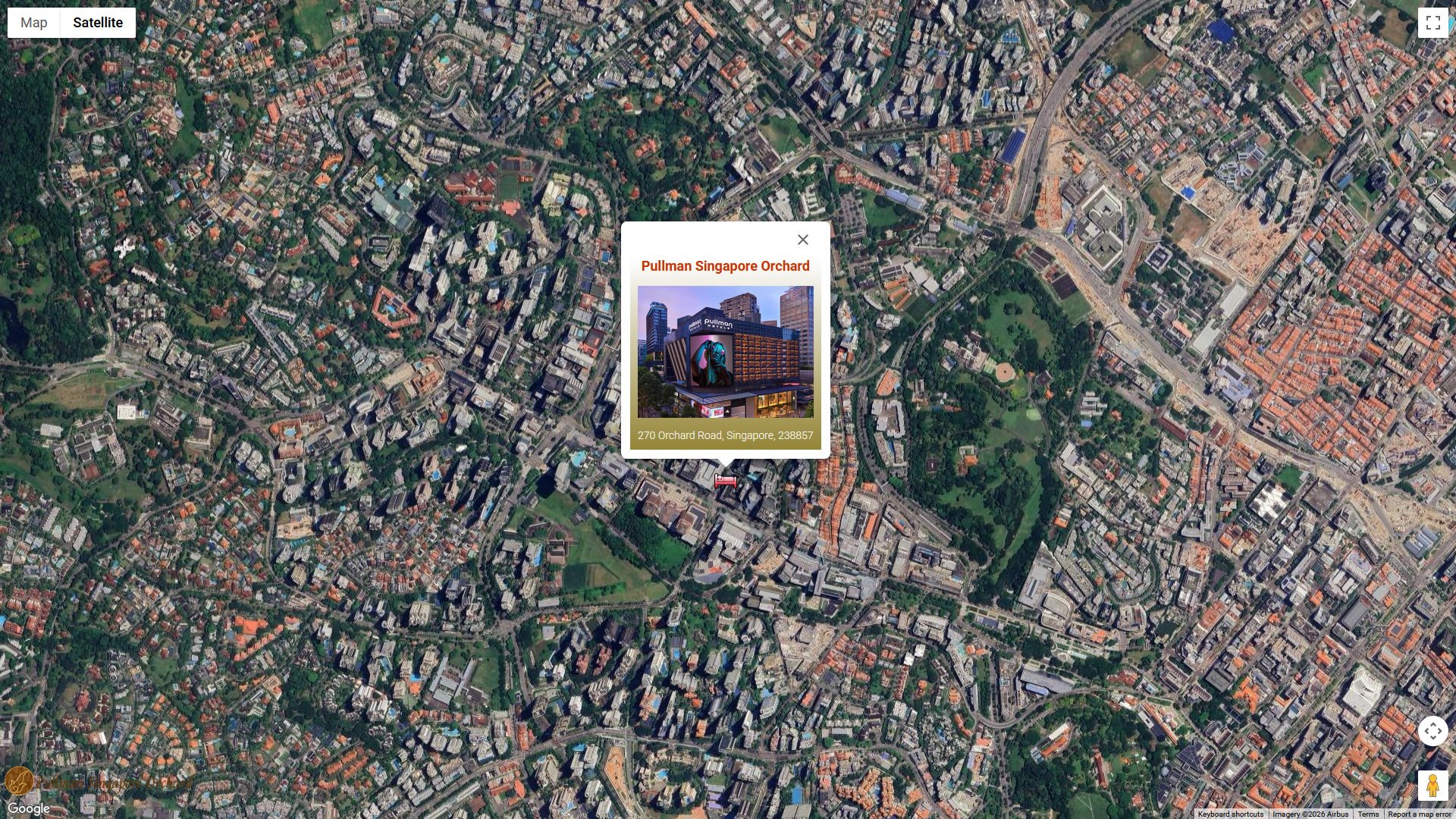Tap the hotel bed marker
The image size is (1456, 819).
726,482
